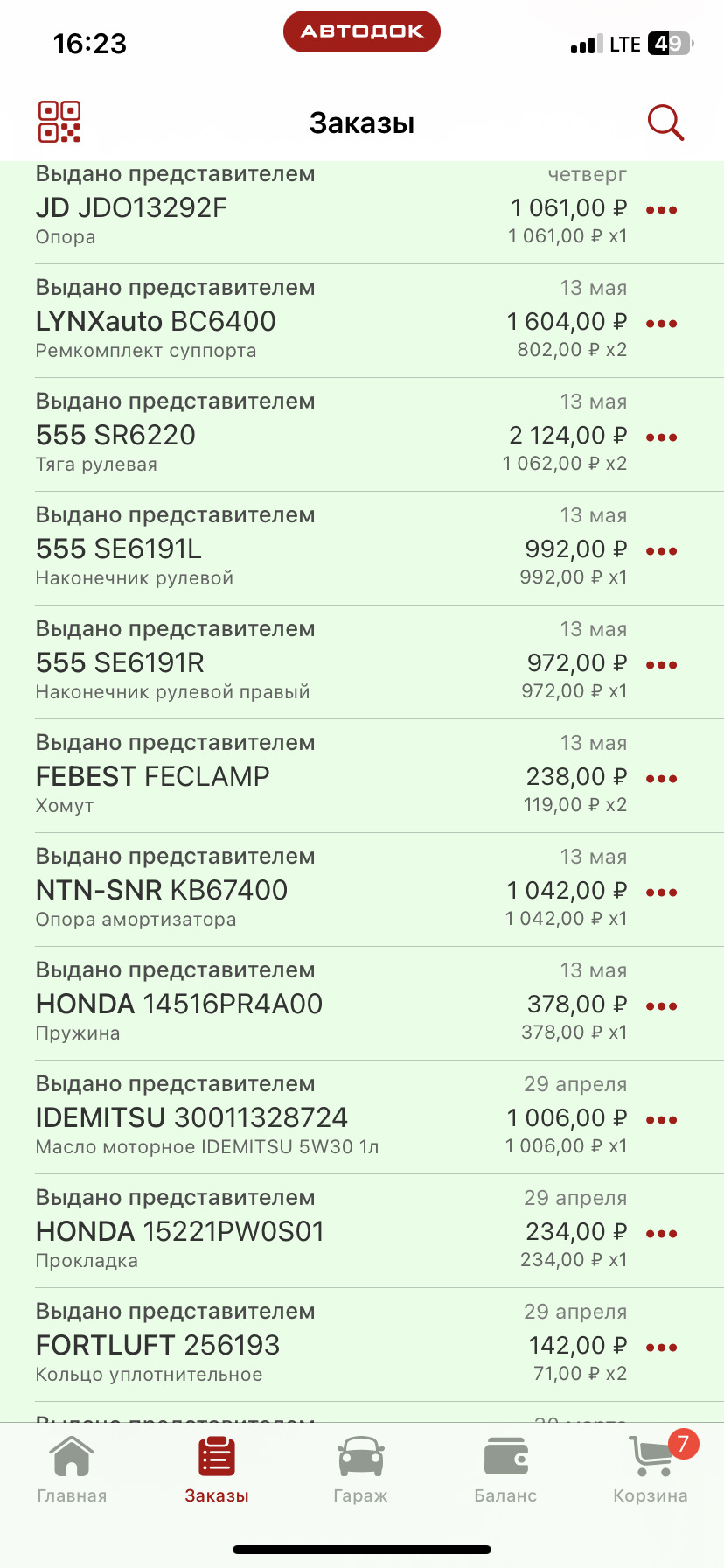View the 555 SE6191R order details

[x=262, y=663]
